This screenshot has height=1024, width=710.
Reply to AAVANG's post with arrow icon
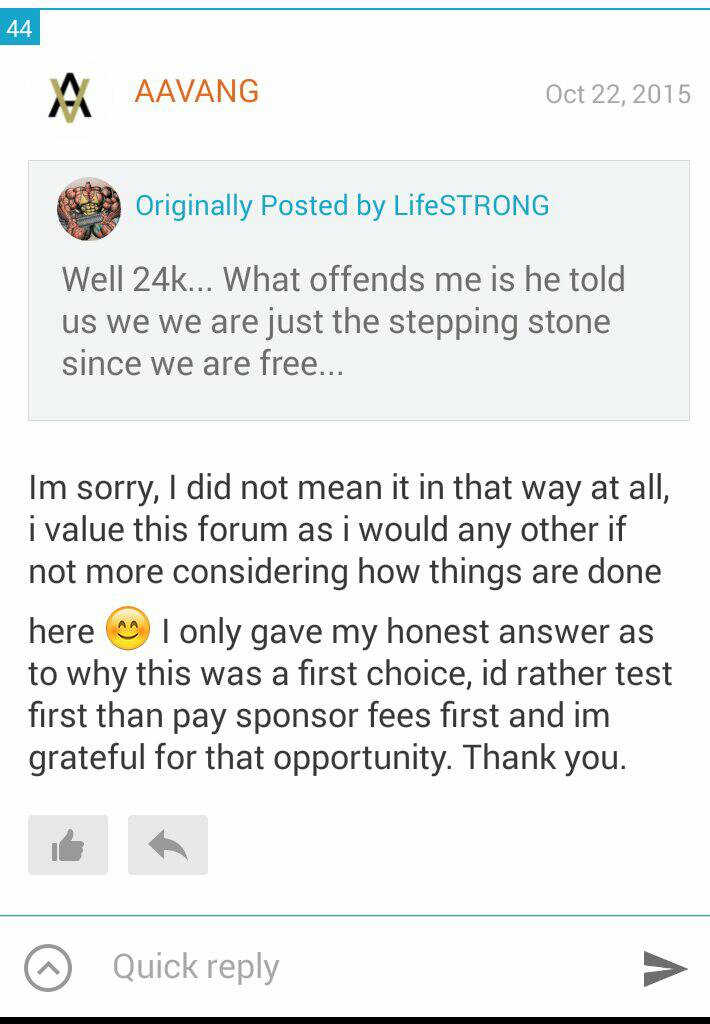(x=168, y=846)
